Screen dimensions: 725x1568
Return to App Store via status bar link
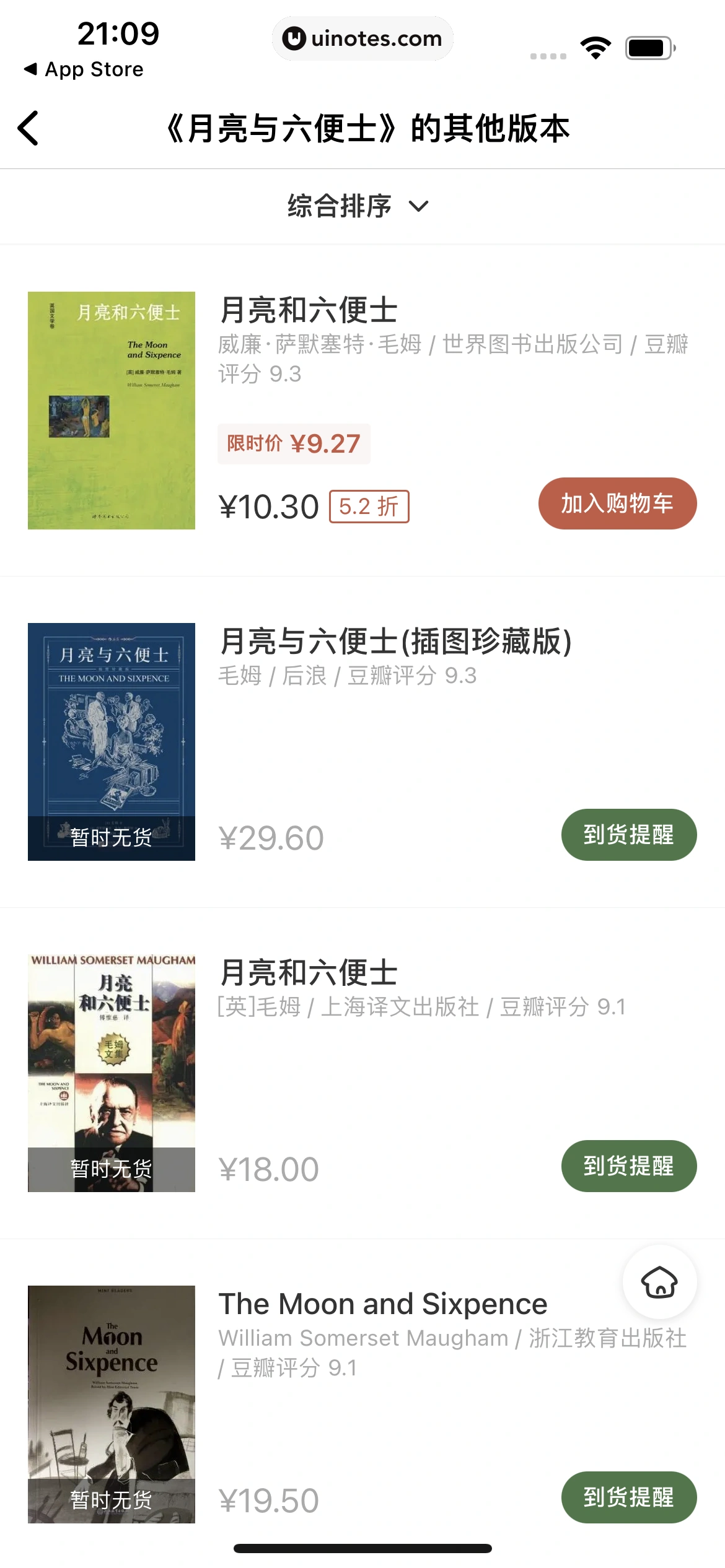pyautogui.click(x=84, y=69)
